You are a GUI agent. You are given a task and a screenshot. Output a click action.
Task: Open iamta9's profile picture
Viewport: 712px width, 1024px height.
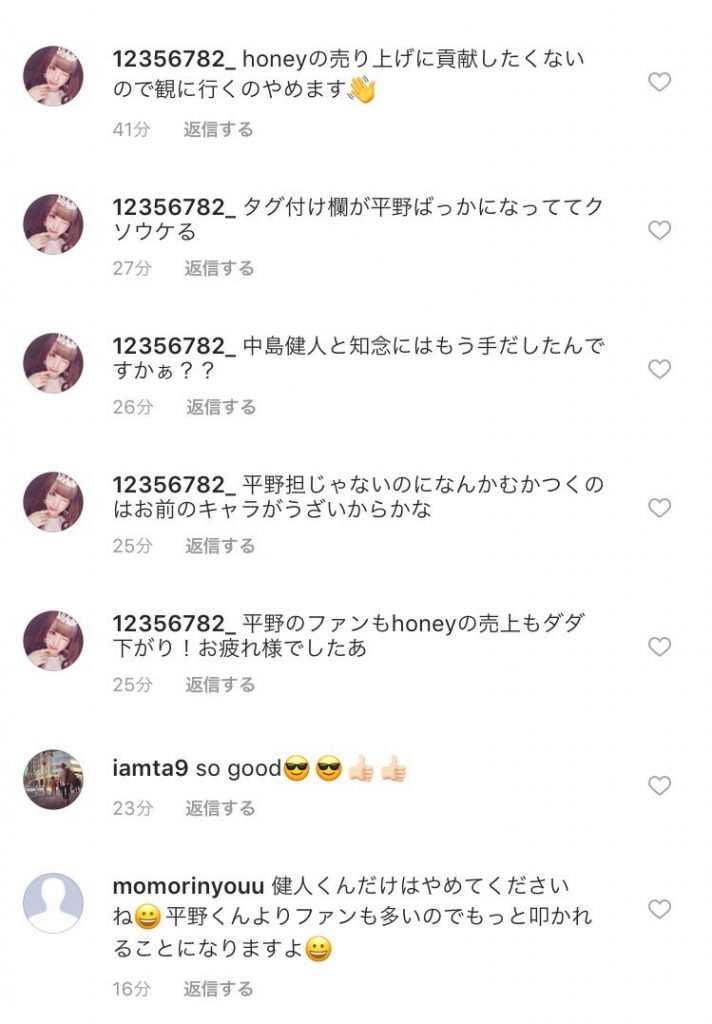pyautogui.click(x=53, y=779)
